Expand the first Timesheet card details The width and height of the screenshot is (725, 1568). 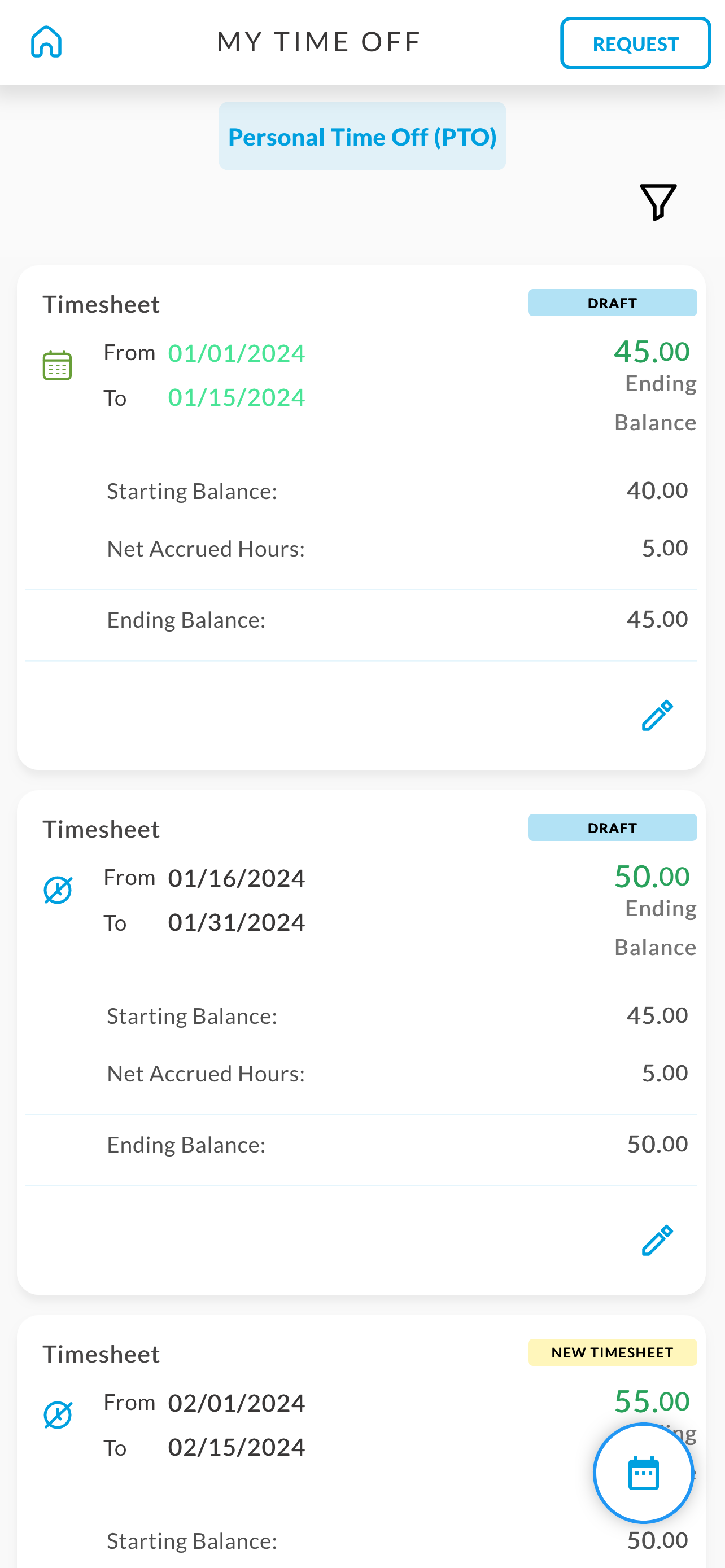tap(101, 304)
